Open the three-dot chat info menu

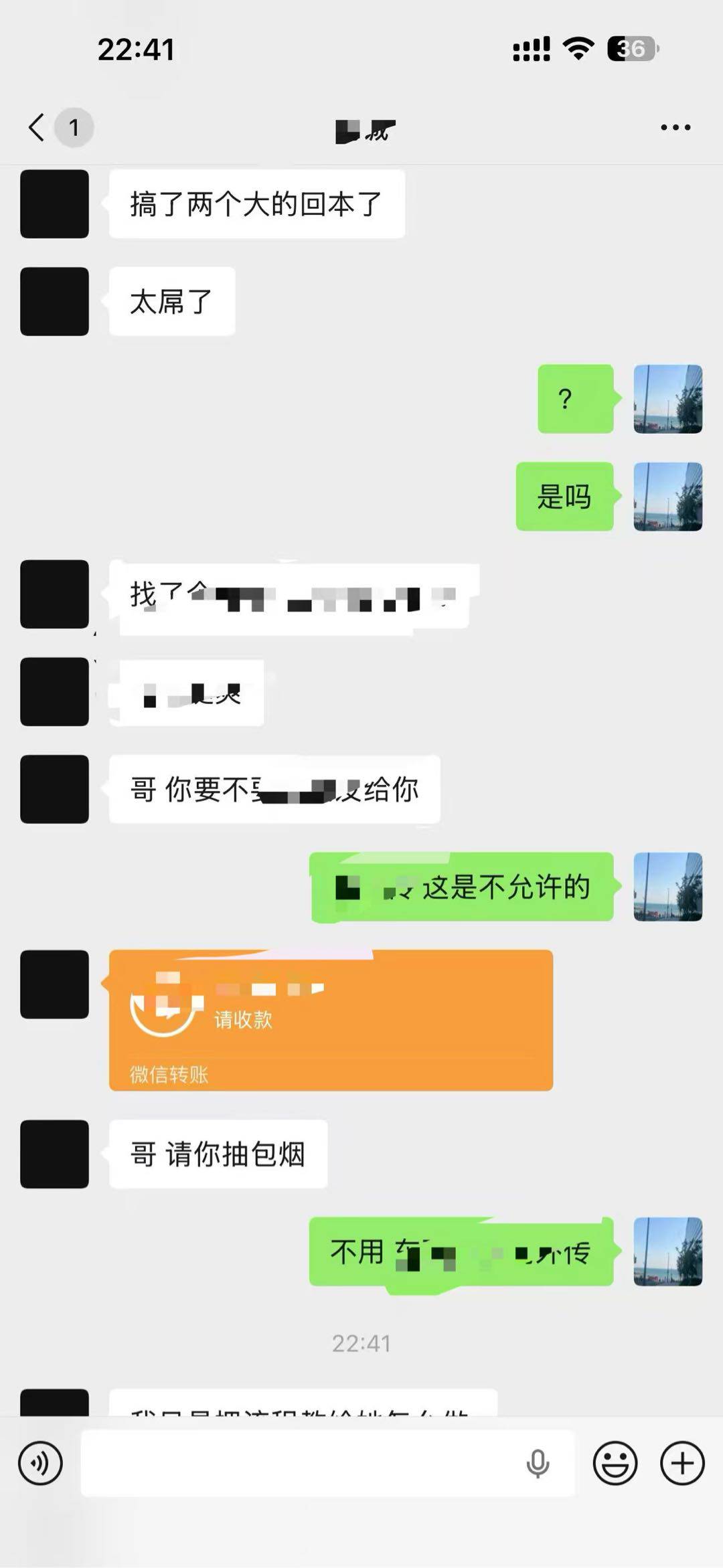675,127
